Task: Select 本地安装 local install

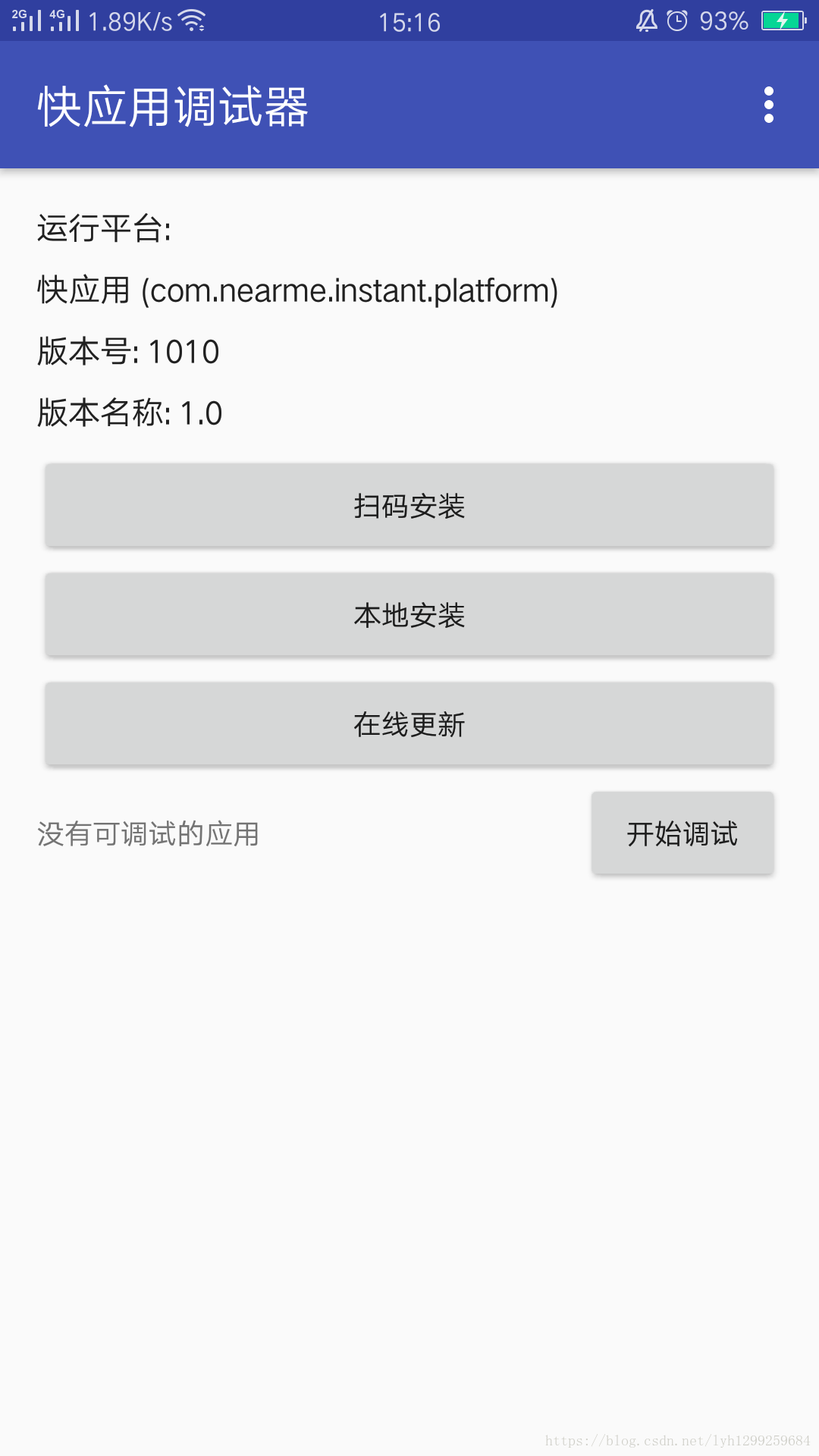Action: click(x=409, y=614)
